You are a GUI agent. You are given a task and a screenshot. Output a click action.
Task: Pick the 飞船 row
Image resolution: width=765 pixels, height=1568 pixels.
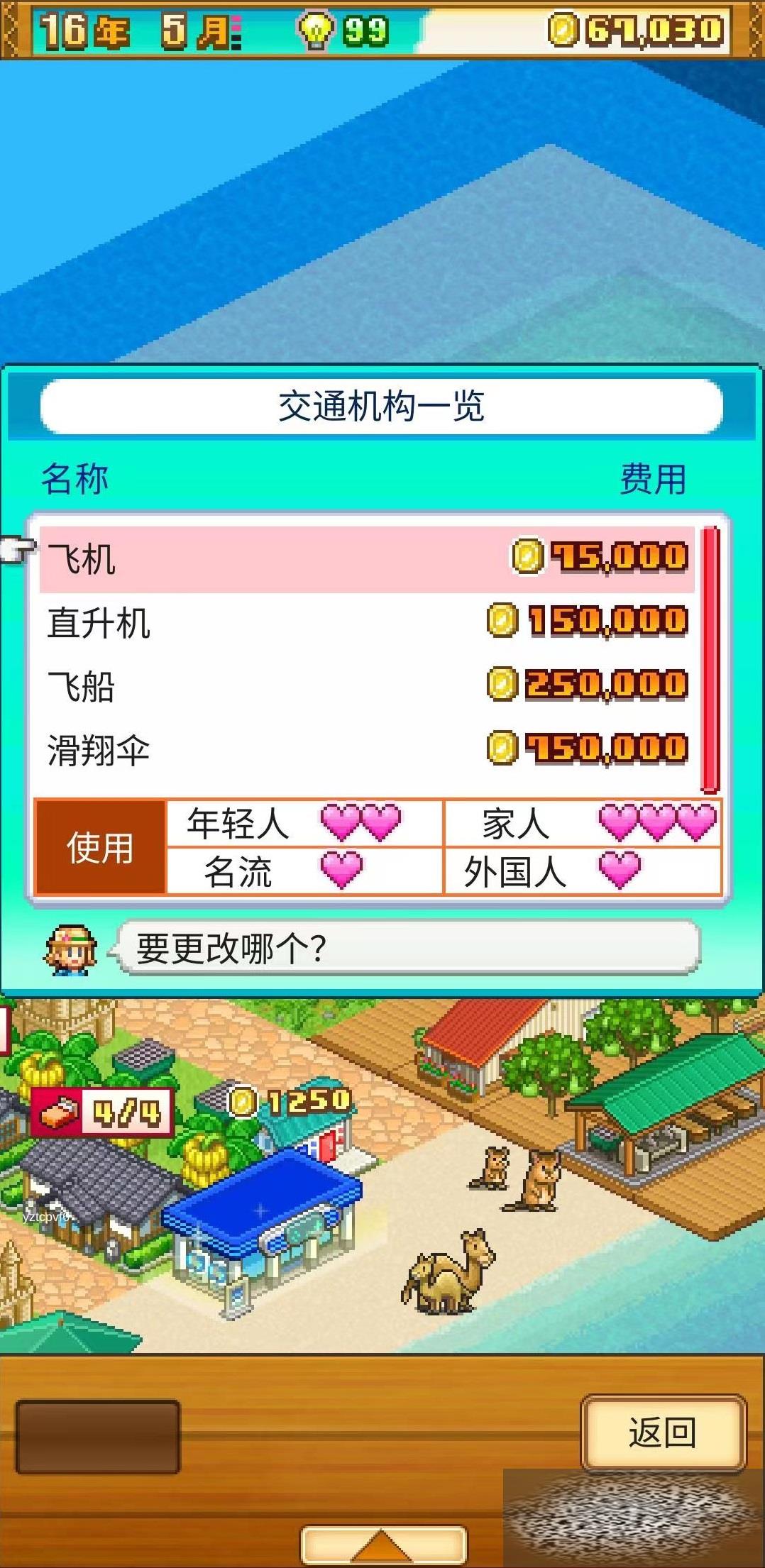(366, 686)
